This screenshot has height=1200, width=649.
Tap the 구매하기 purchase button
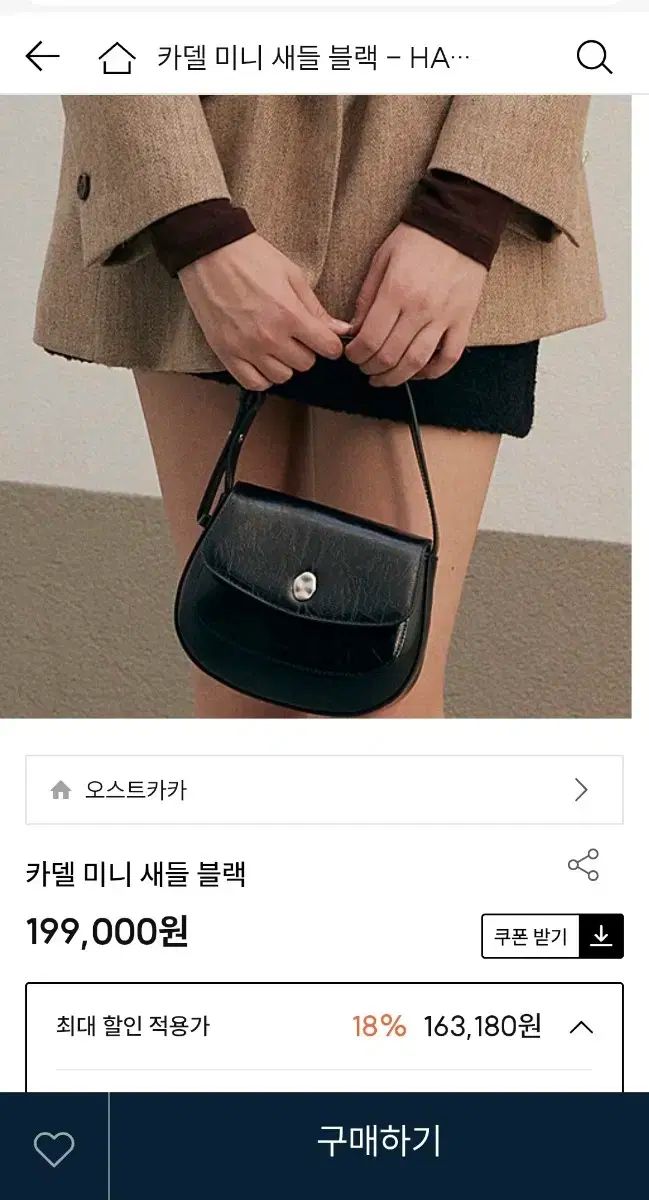point(379,1141)
